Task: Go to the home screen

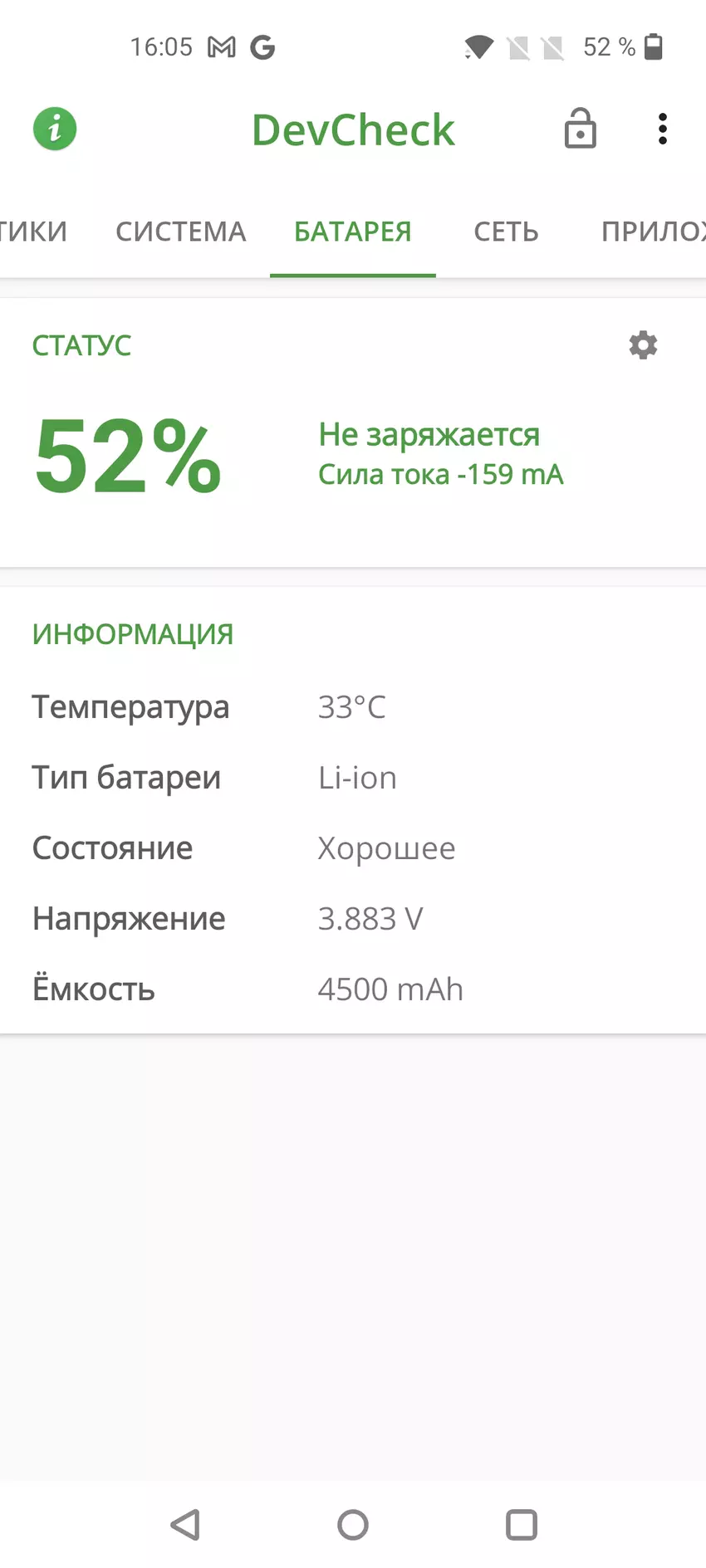Action: pos(353,1525)
